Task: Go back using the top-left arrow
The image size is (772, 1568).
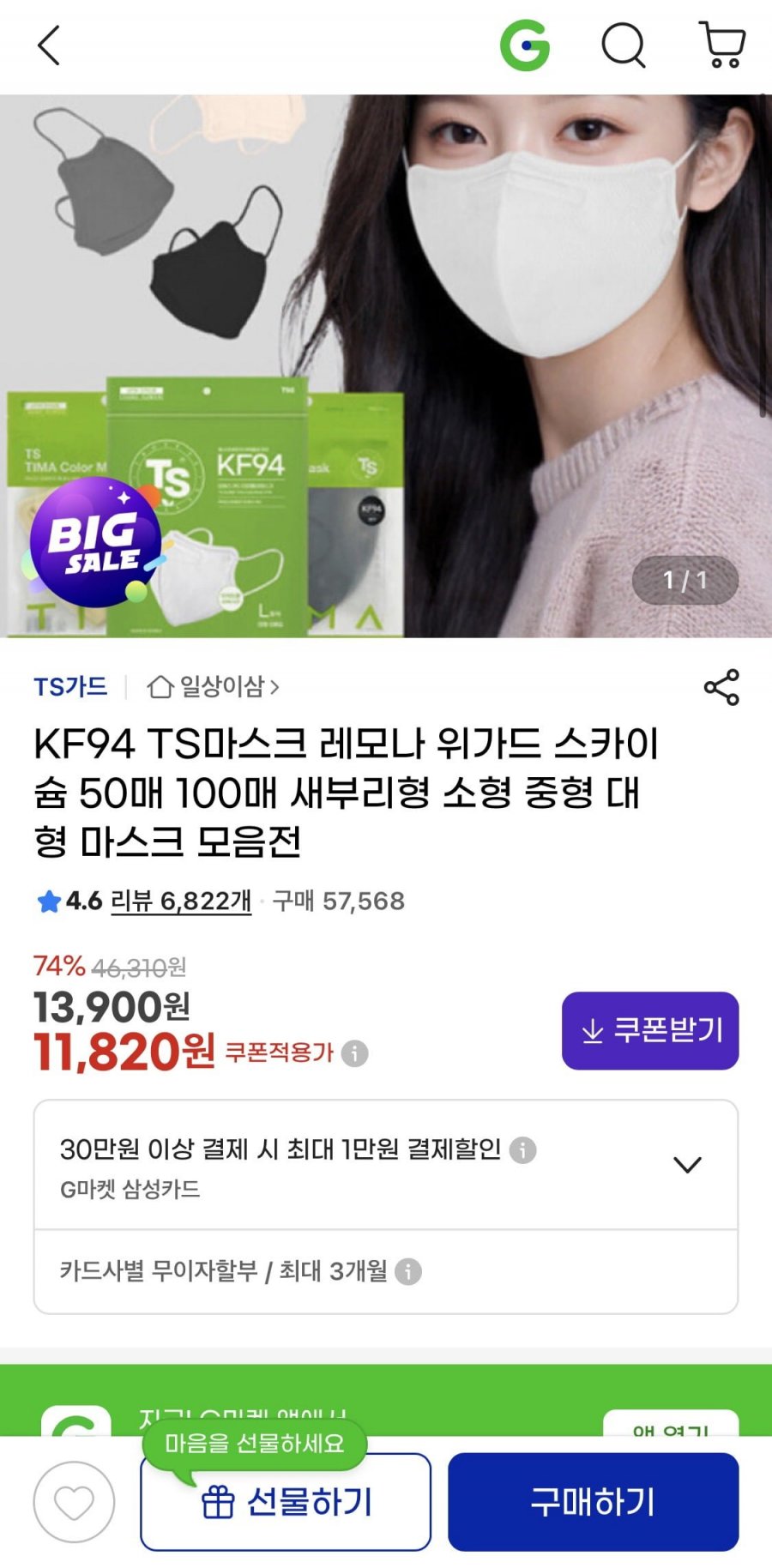Action: (49, 45)
